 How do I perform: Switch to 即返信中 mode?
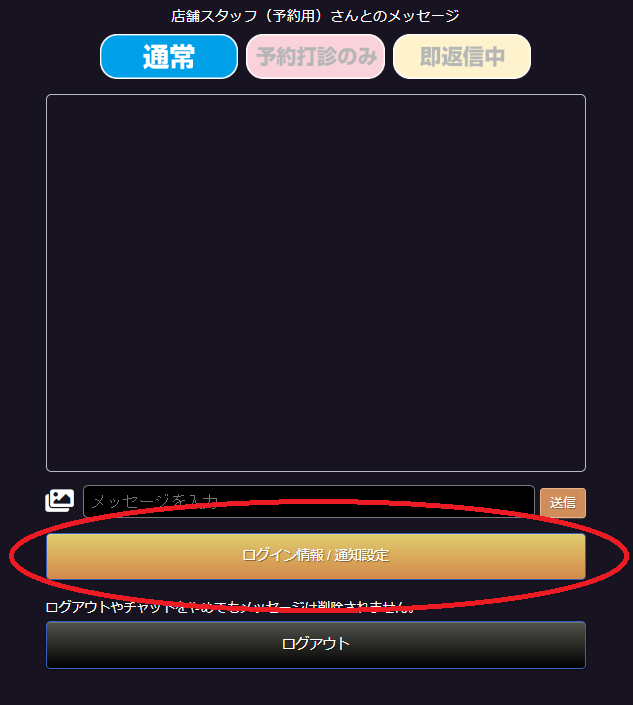[462, 57]
